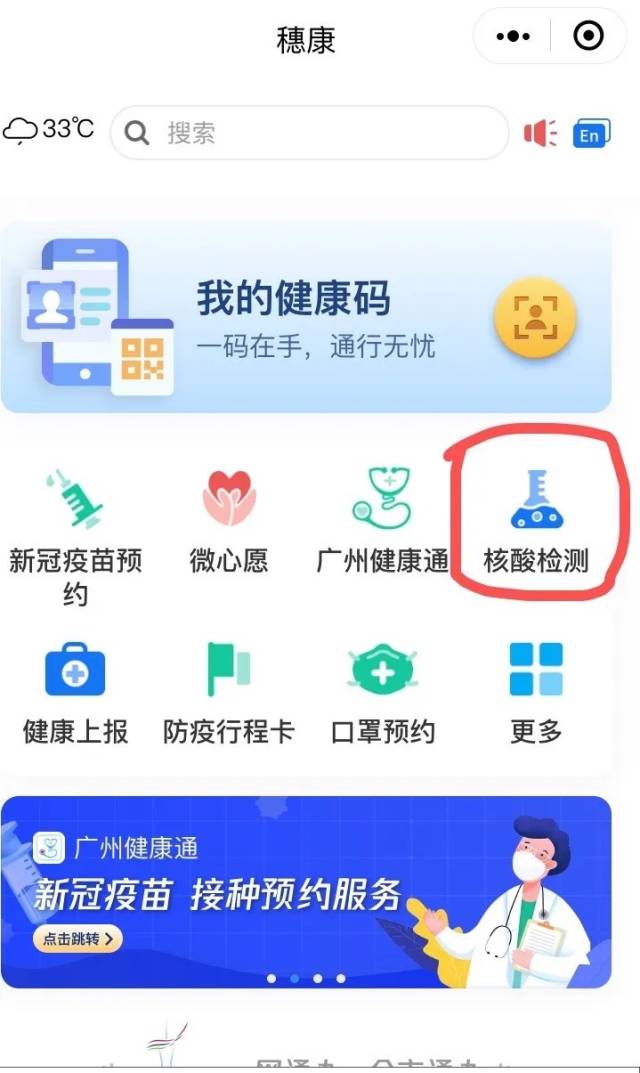Tap the banner page indicator dots
This screenshot has width=640, height=1073.
tap(306, 978)
